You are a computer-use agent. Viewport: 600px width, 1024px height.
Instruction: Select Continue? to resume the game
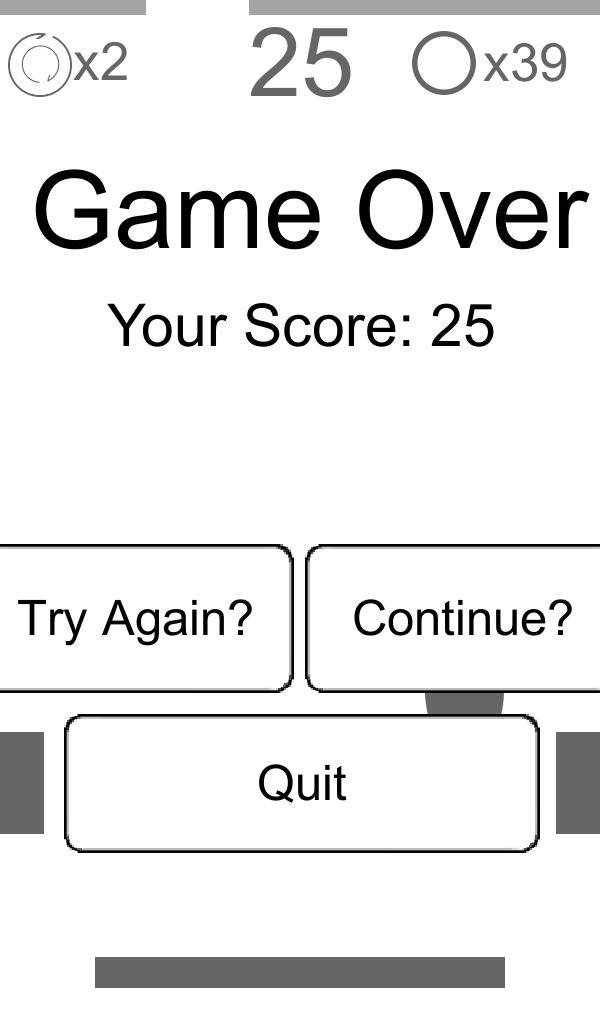point(453,618)
